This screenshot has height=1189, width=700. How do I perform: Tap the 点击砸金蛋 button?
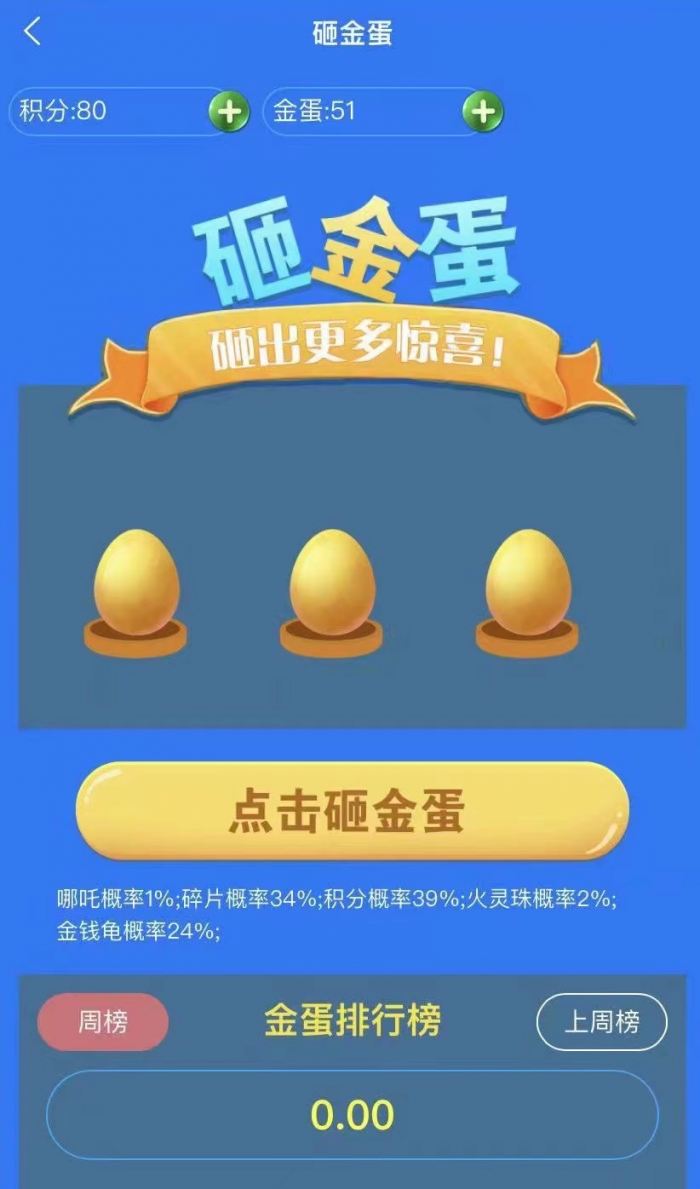tap(351, 811)
